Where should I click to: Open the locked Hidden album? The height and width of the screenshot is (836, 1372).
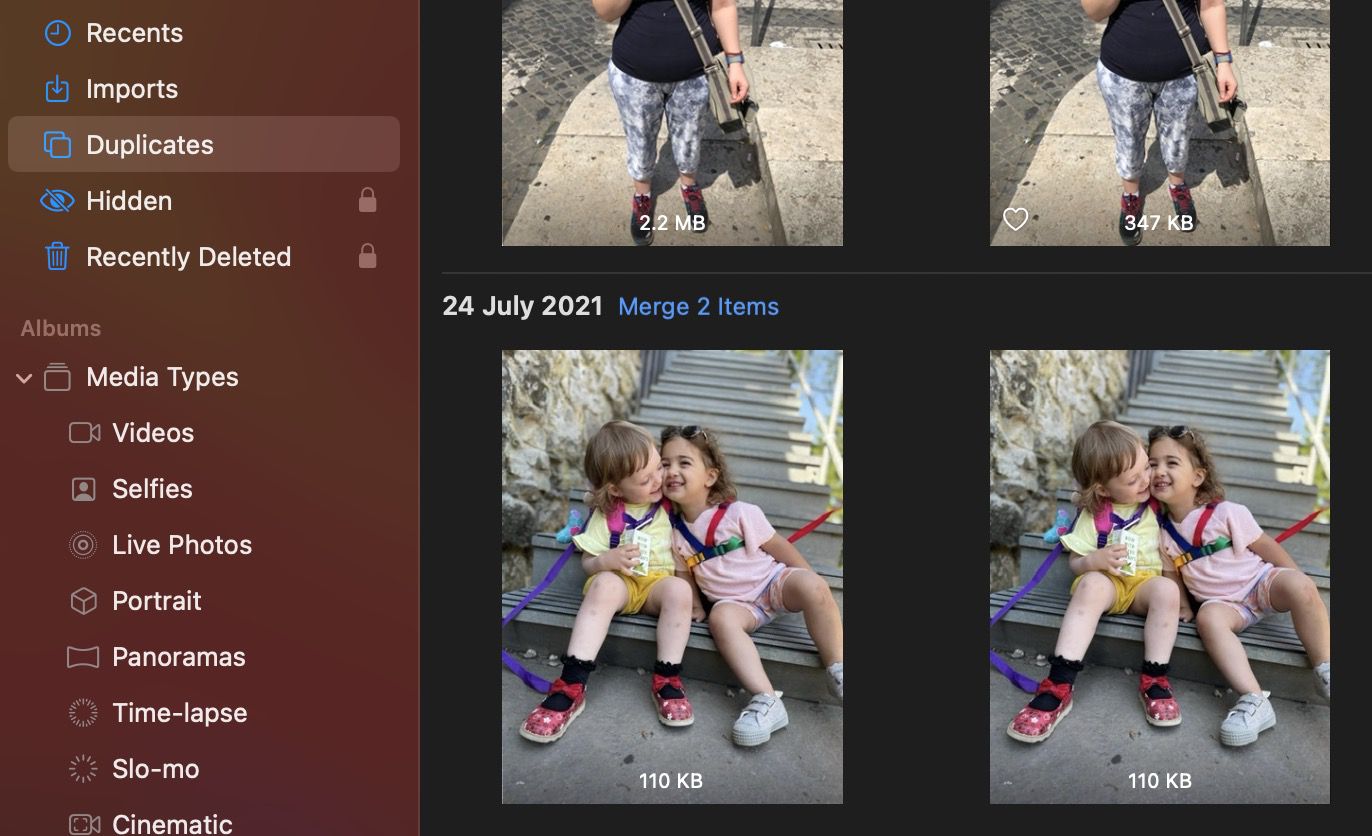pyautogui.click(x=129, y=201)
